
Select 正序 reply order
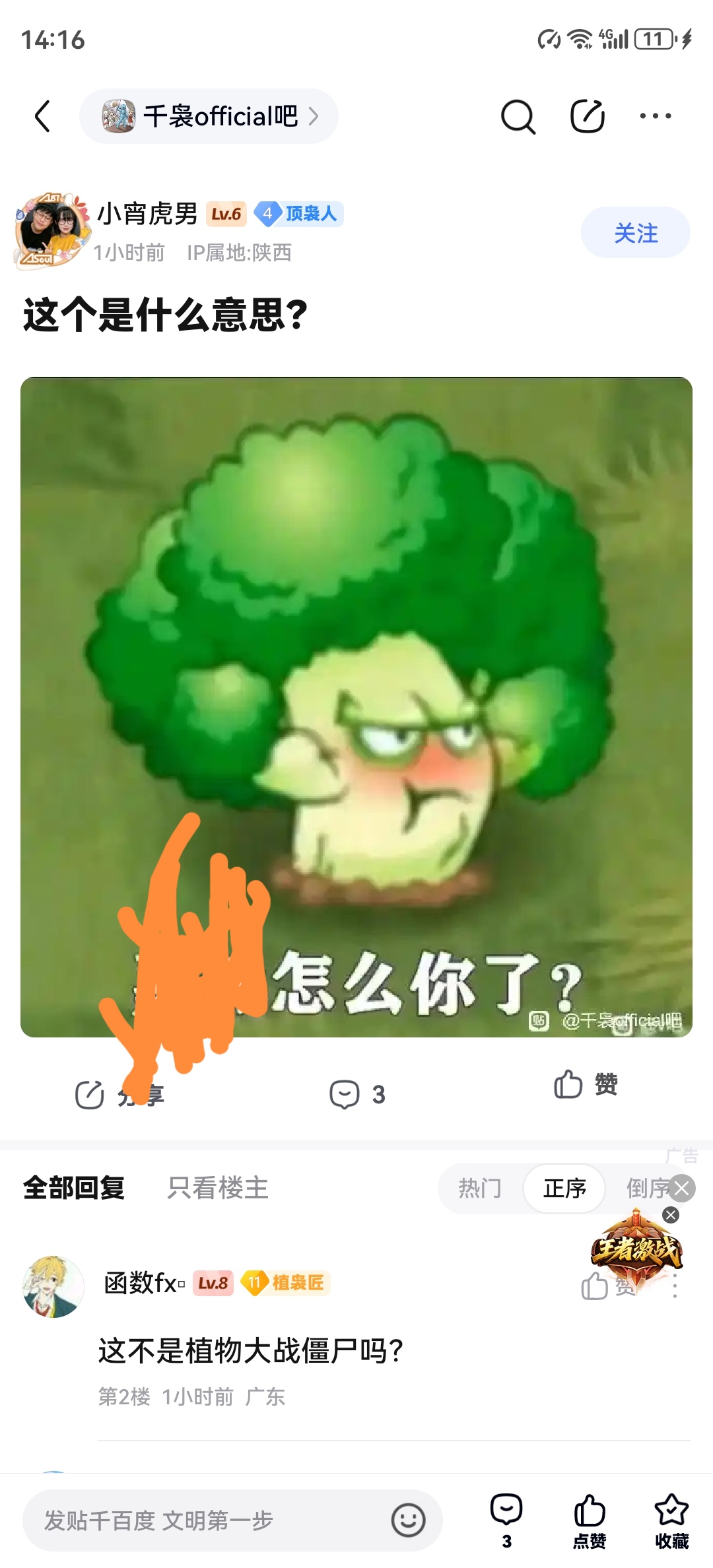[564, 1189]
